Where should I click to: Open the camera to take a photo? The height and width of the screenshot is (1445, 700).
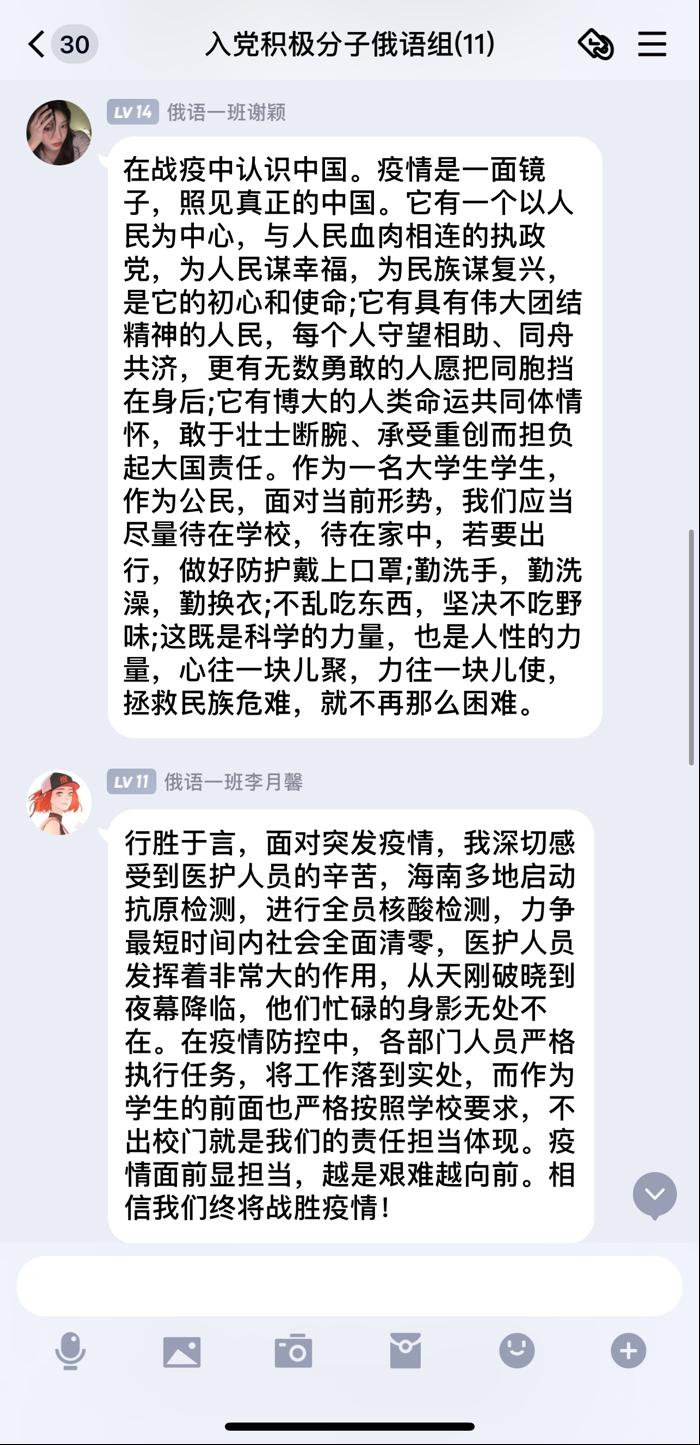click(x=293, y=1352)
